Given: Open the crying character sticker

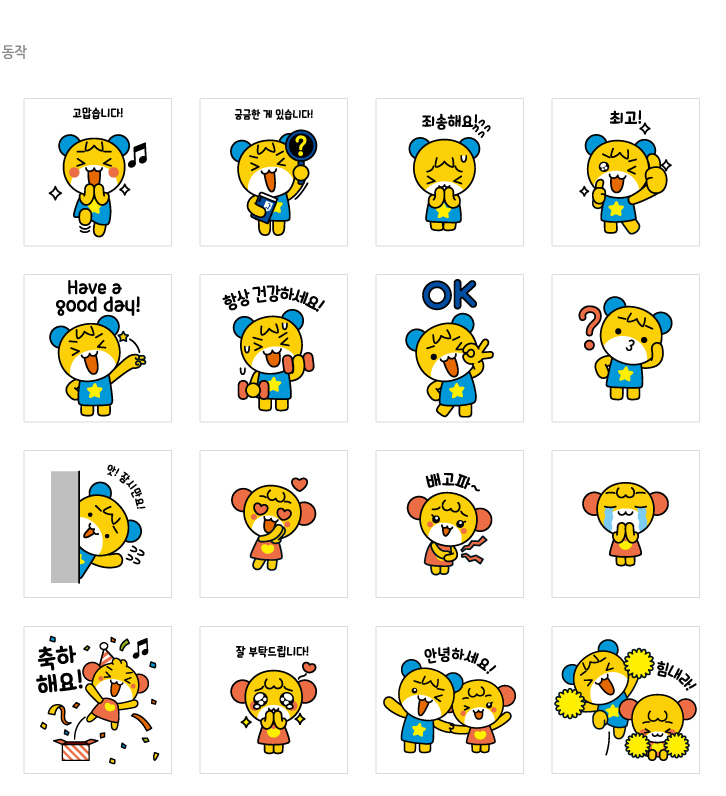Looking at the screenshot, I should [x=626, y=524].
